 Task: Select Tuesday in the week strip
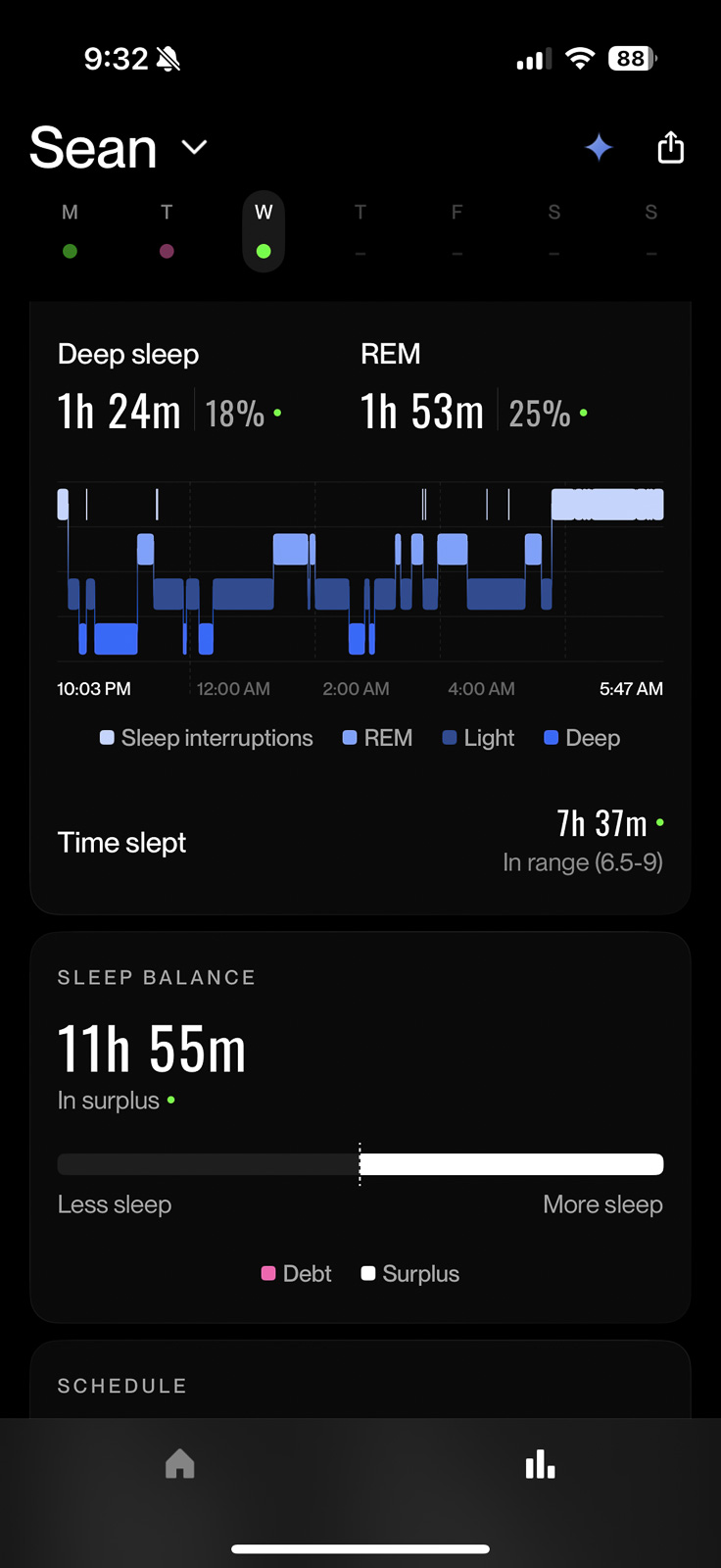coord(167,231)
